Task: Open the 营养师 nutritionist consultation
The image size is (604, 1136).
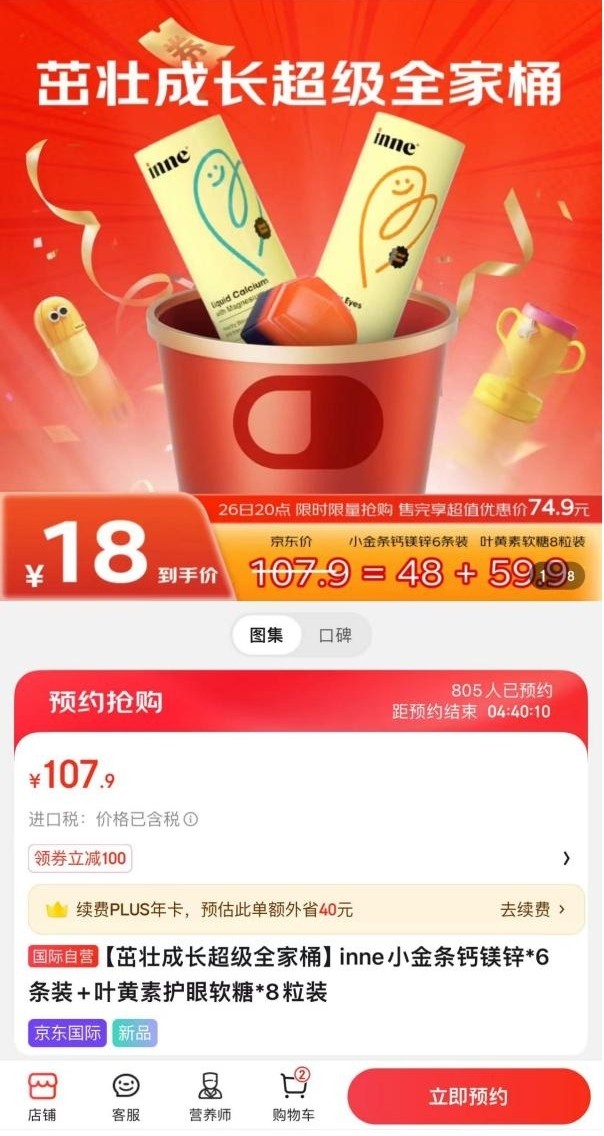Action: [209, 1097]
